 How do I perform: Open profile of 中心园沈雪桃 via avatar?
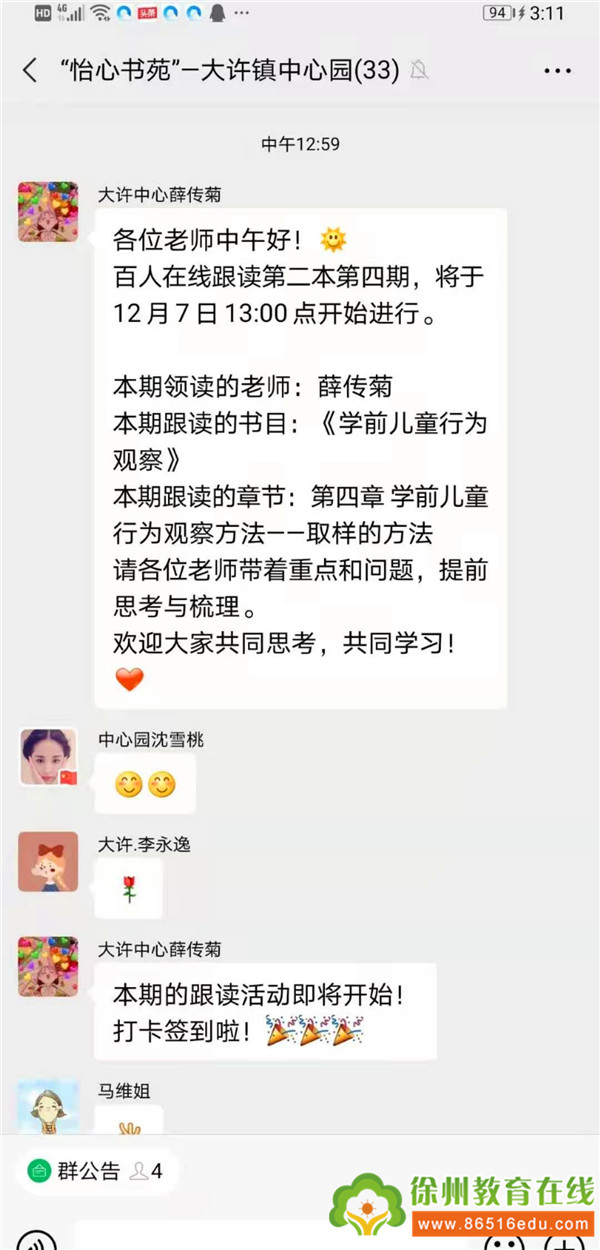[48, 757]
